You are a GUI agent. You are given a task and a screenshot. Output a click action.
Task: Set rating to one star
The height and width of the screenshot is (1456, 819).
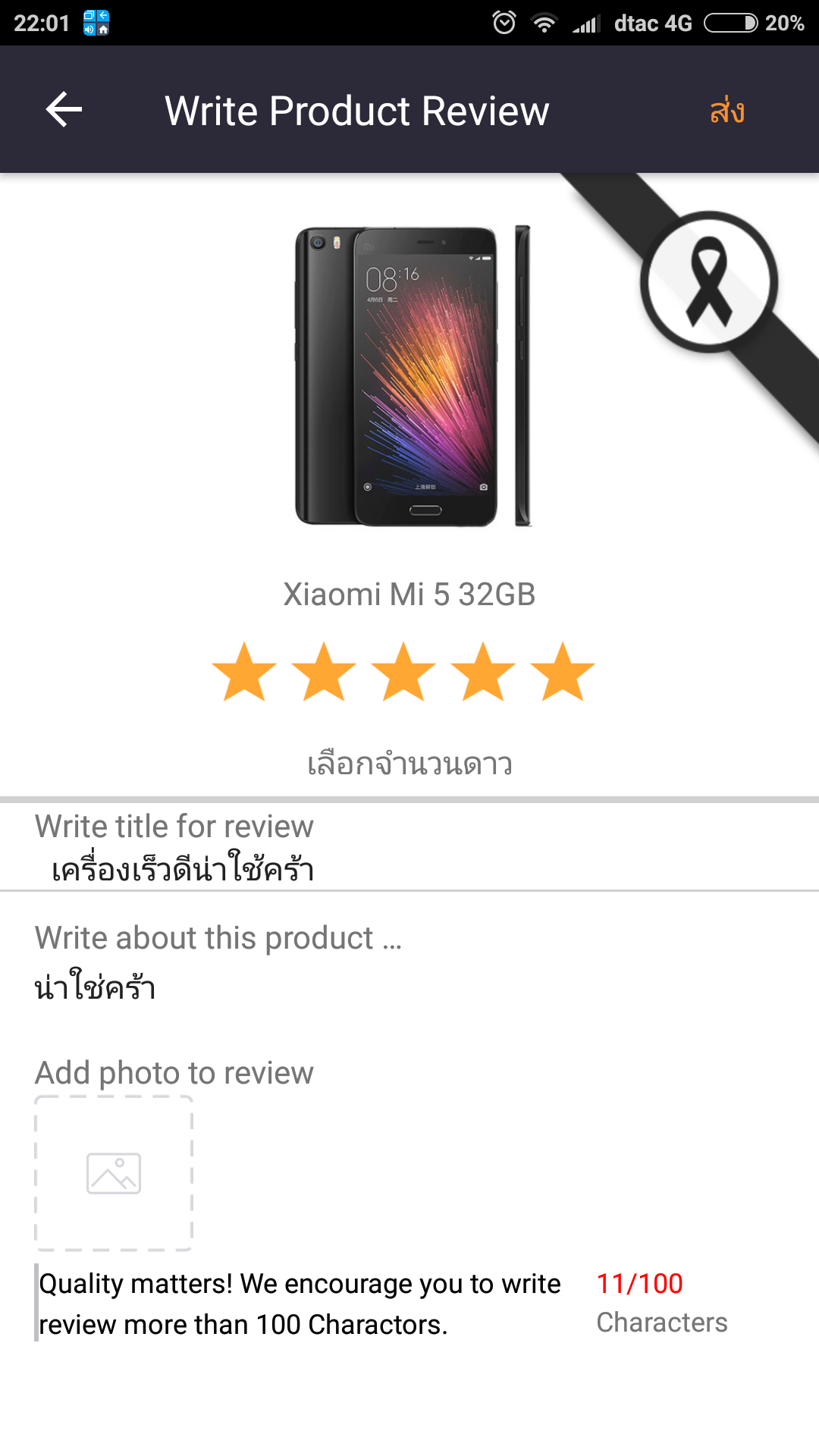coord(244,672)
